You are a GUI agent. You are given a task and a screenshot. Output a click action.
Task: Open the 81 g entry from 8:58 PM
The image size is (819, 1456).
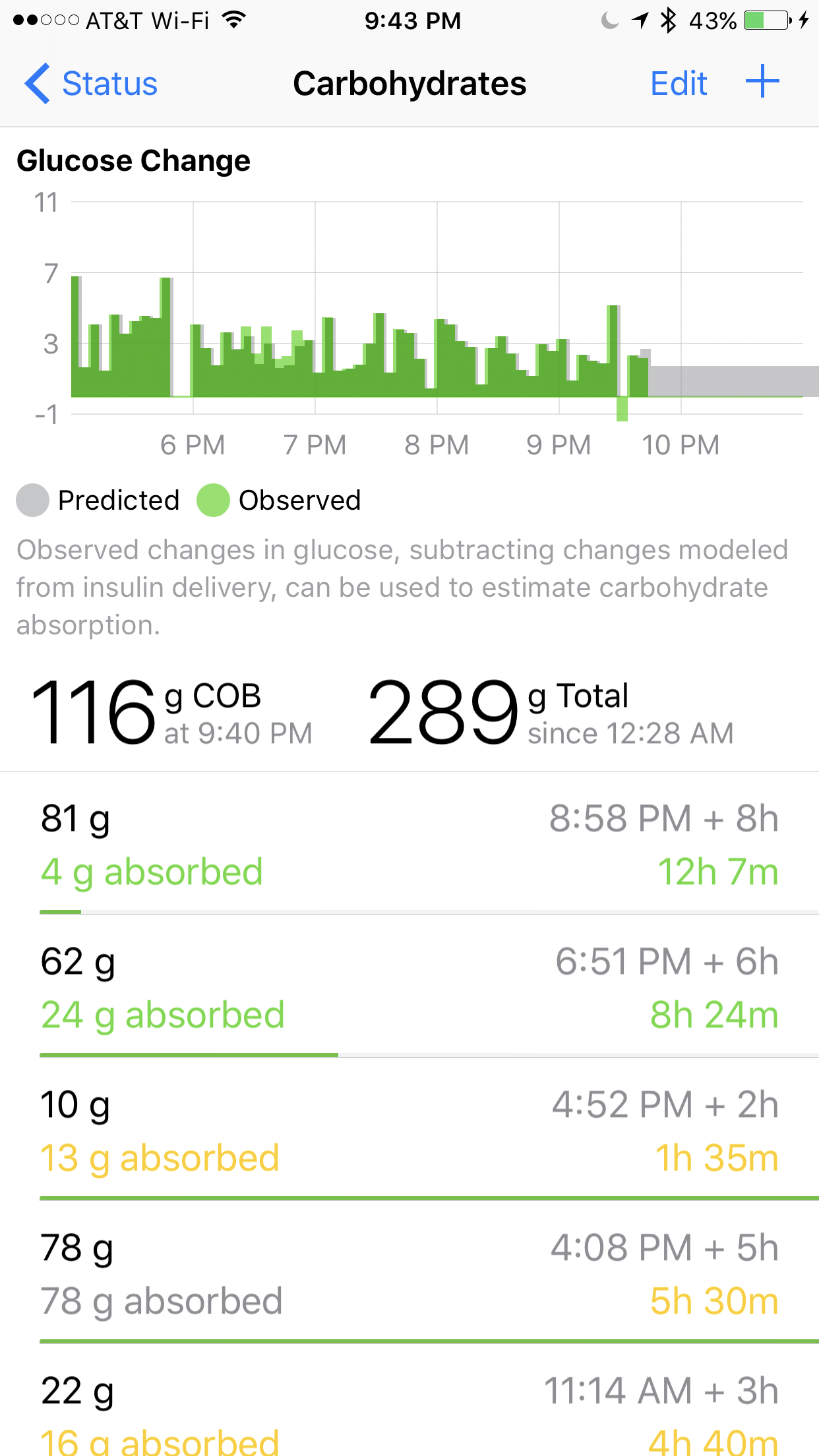point(409,845)
